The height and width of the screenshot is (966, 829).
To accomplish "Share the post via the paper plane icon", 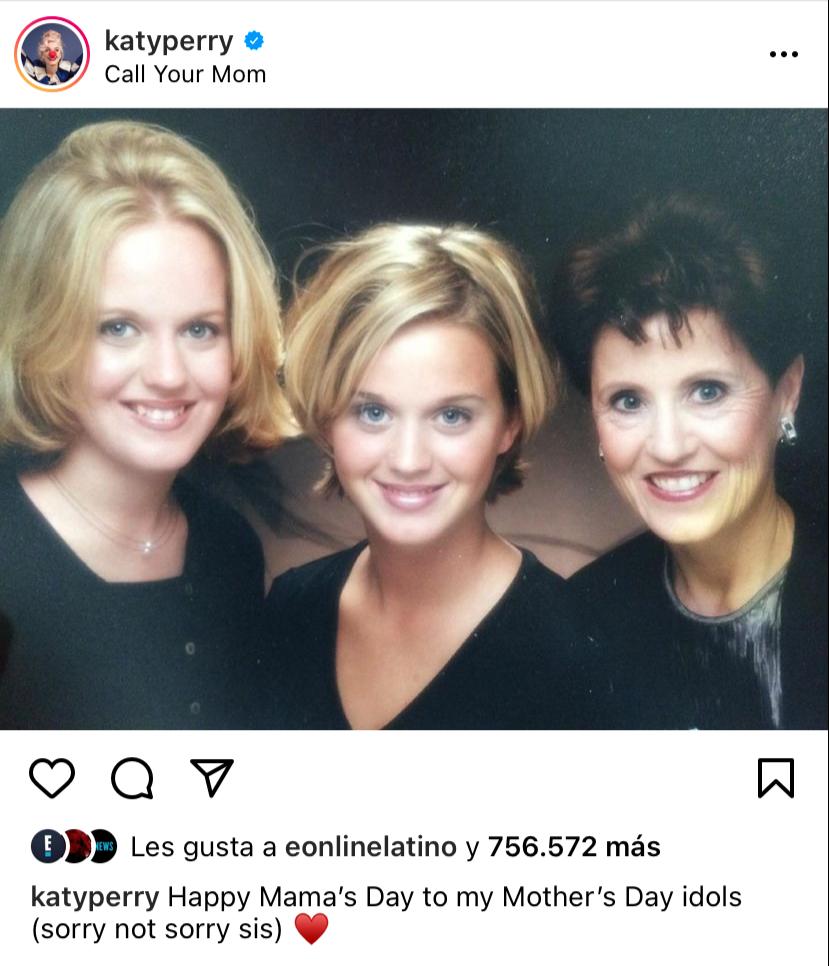I will [x=212, y=778].
